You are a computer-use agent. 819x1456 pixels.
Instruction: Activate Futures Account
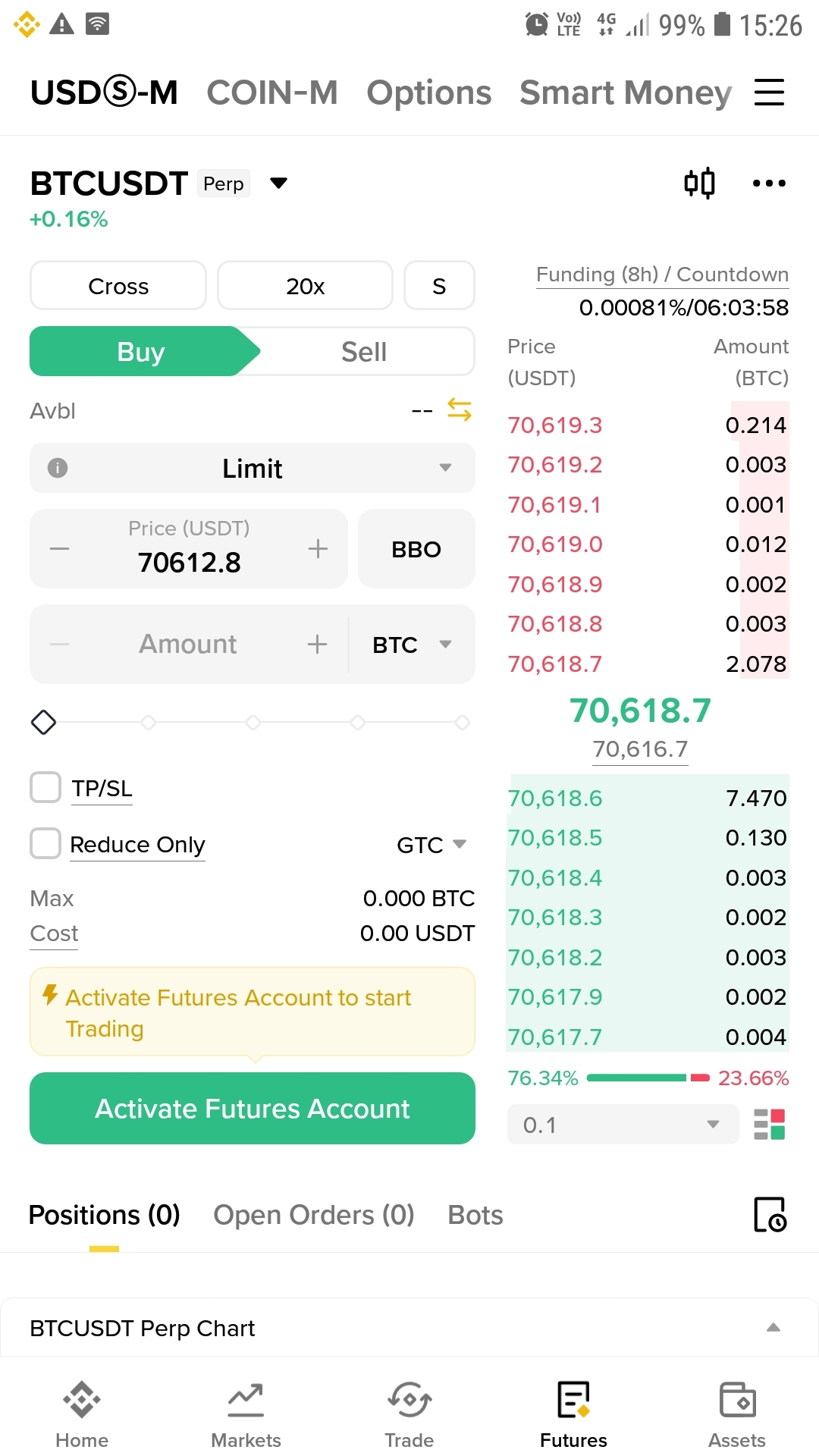pyautogui.click(x=253, y=1109)
